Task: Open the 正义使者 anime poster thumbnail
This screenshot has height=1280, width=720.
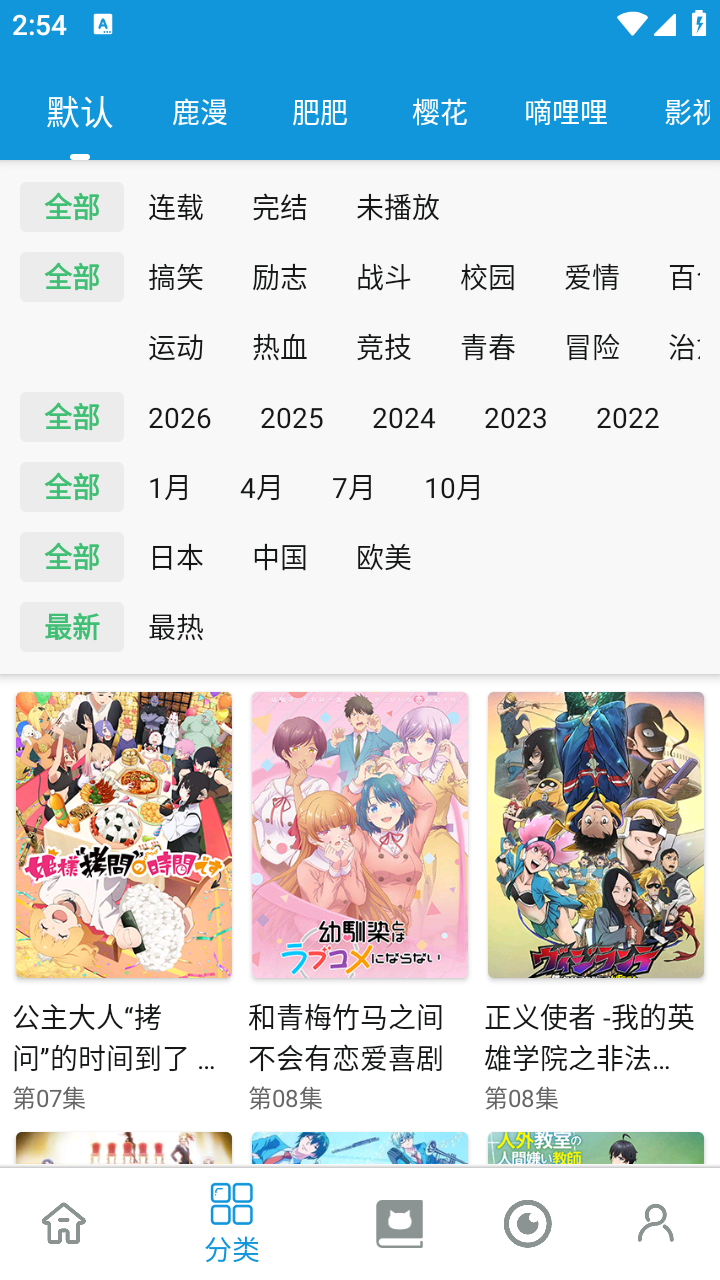Action: 596,834
